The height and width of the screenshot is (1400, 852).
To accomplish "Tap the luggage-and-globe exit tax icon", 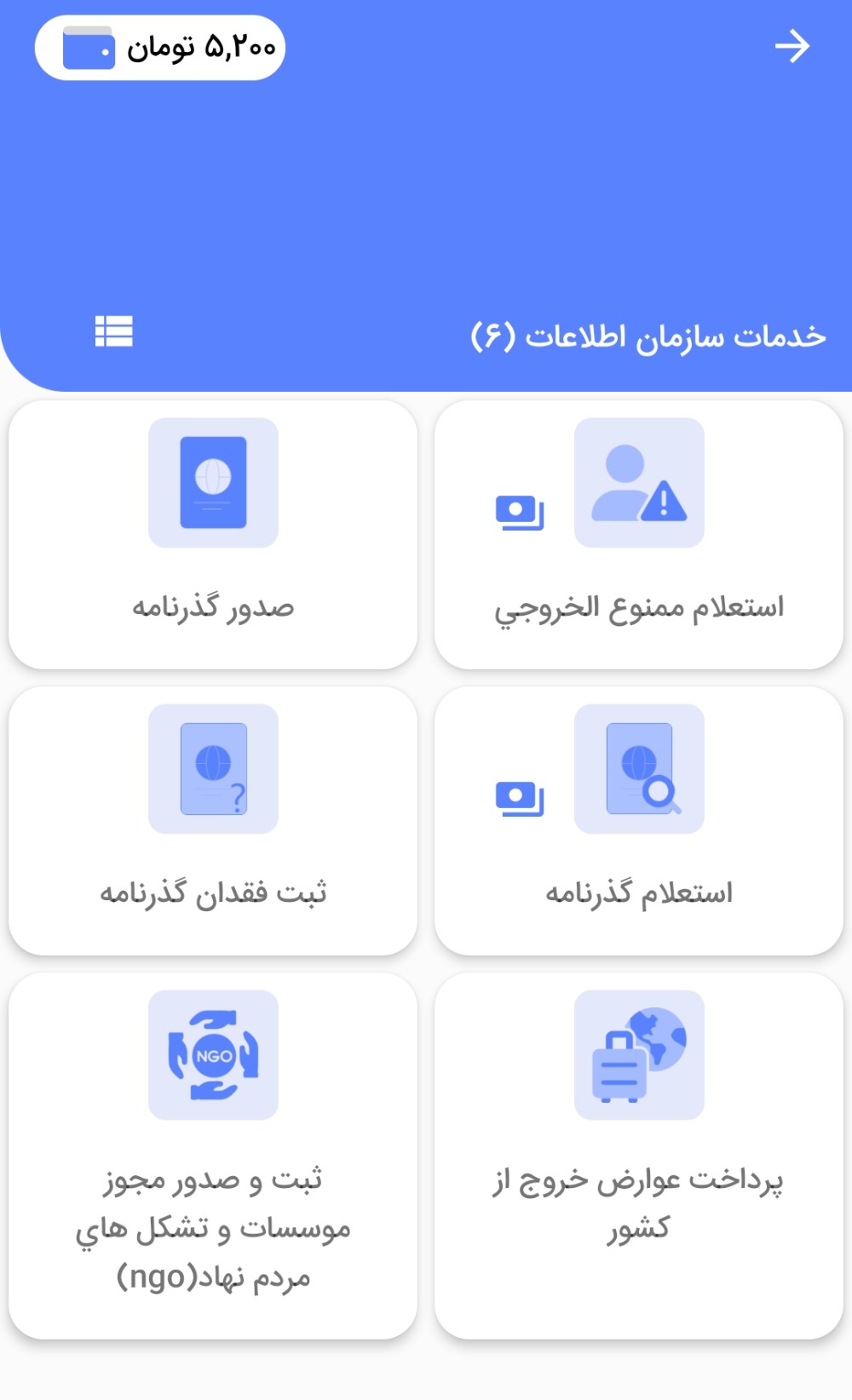I will [639, 1056].
